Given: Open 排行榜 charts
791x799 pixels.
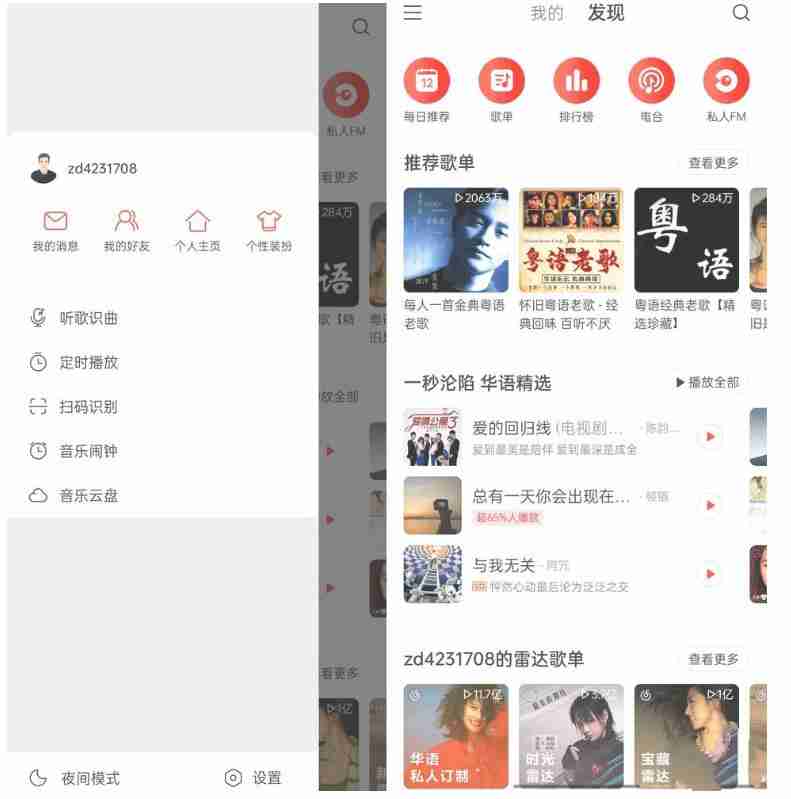Looking at the screenshot, I should click(576, 90).
